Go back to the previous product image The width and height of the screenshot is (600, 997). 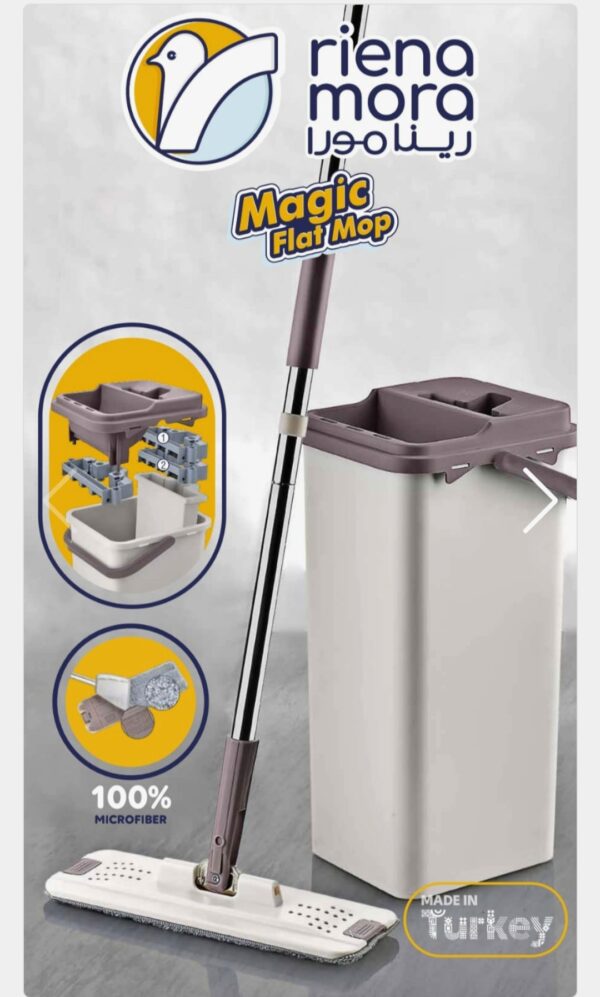pos(58,500)
